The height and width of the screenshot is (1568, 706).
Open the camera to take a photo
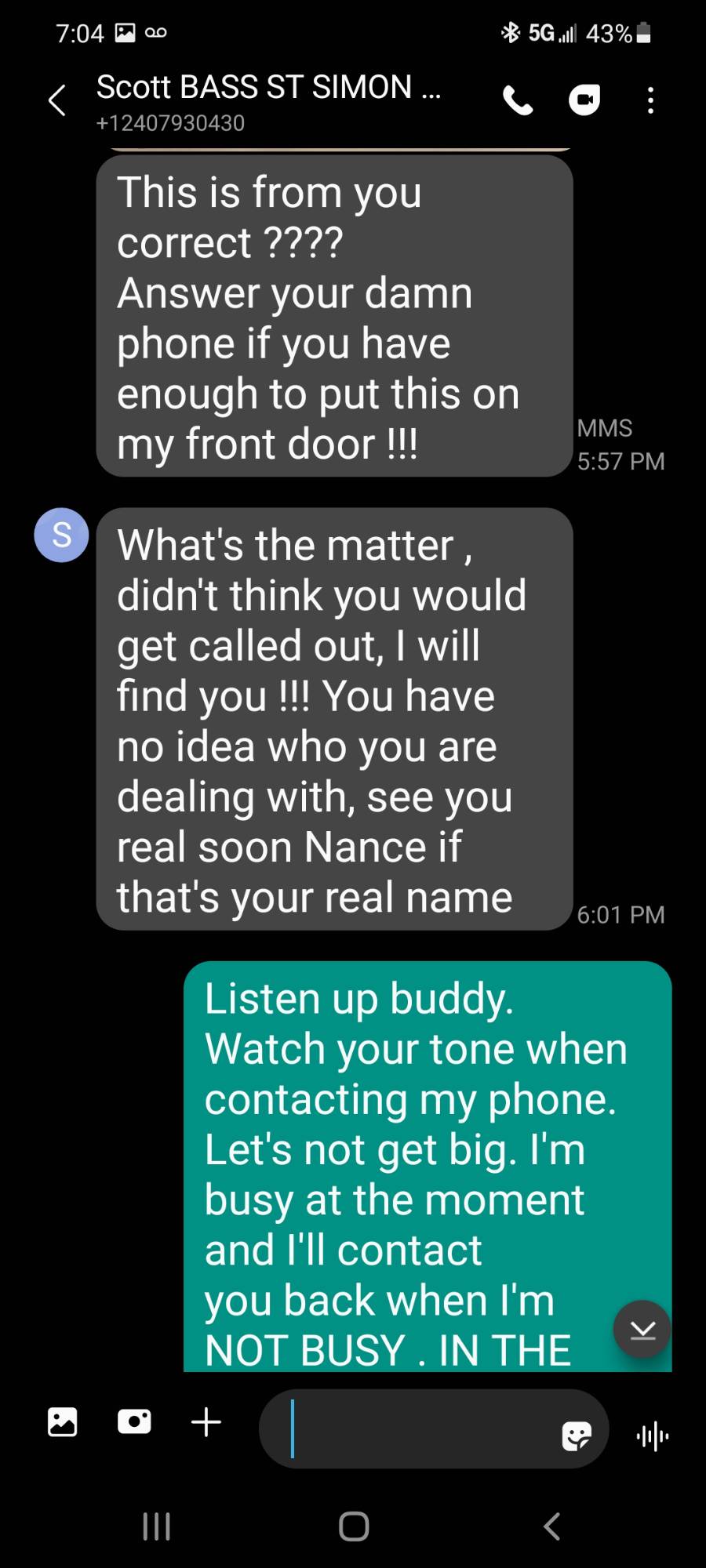point(134,1421)
